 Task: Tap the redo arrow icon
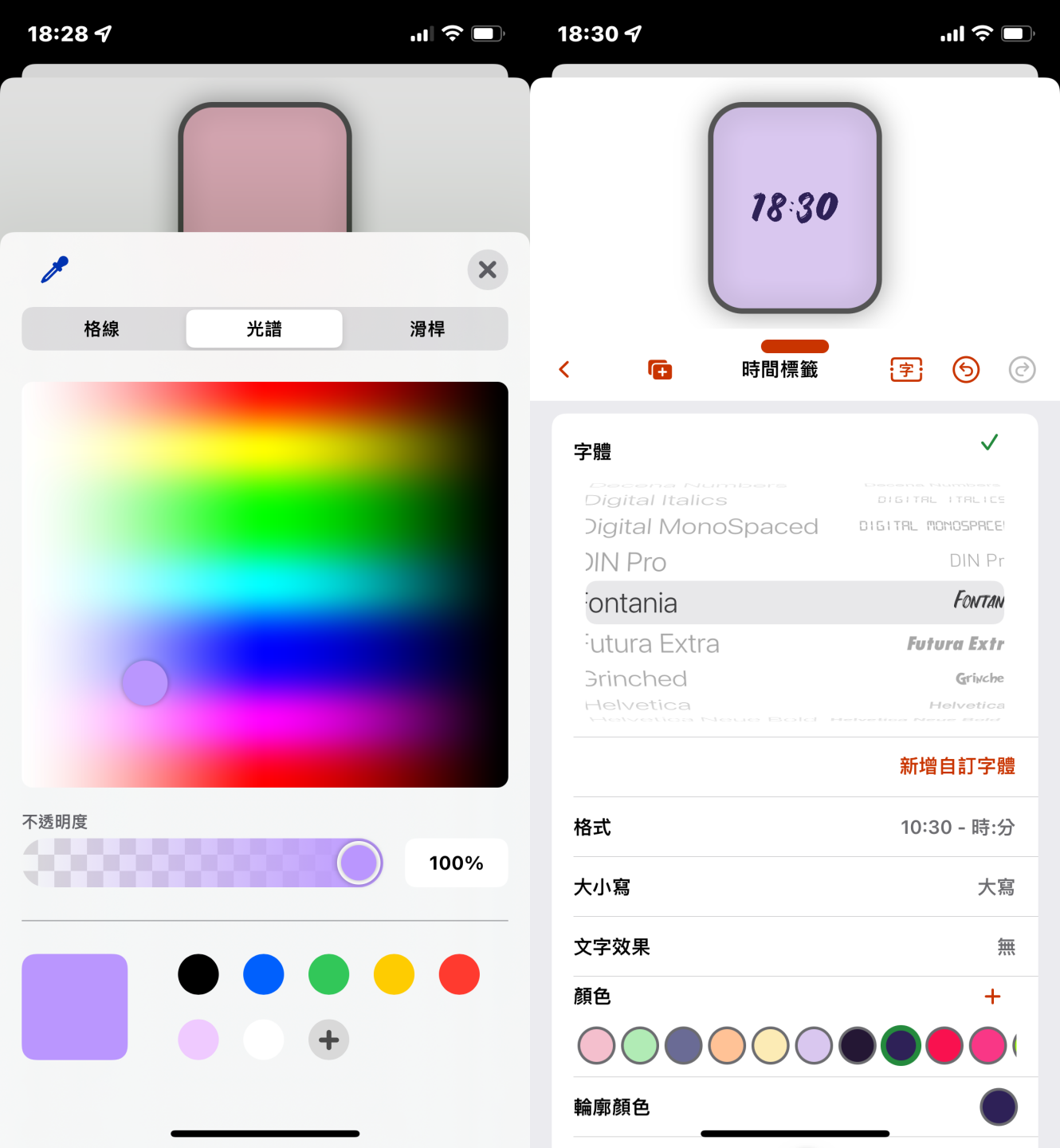click(x=1023, y=369)
